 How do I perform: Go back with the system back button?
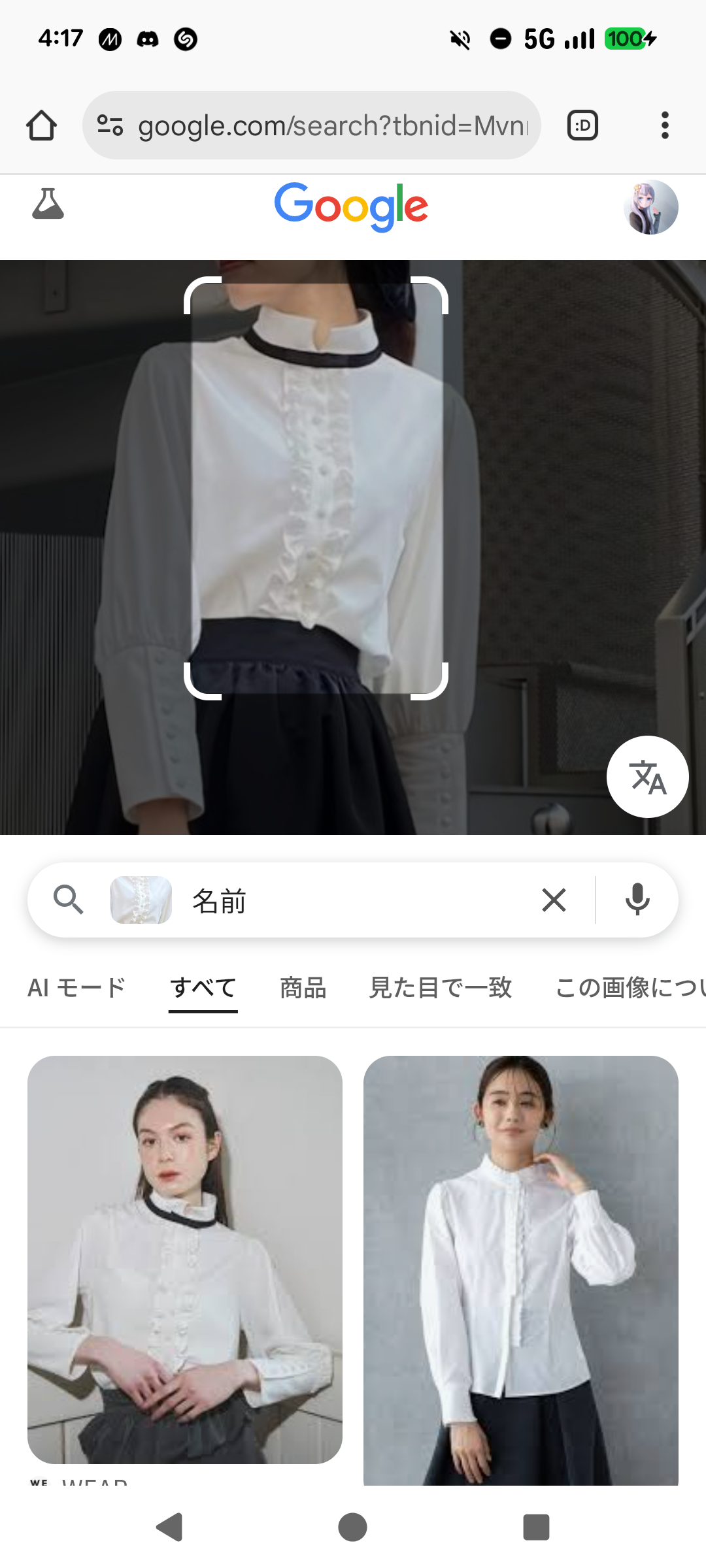click(170, 1527)
